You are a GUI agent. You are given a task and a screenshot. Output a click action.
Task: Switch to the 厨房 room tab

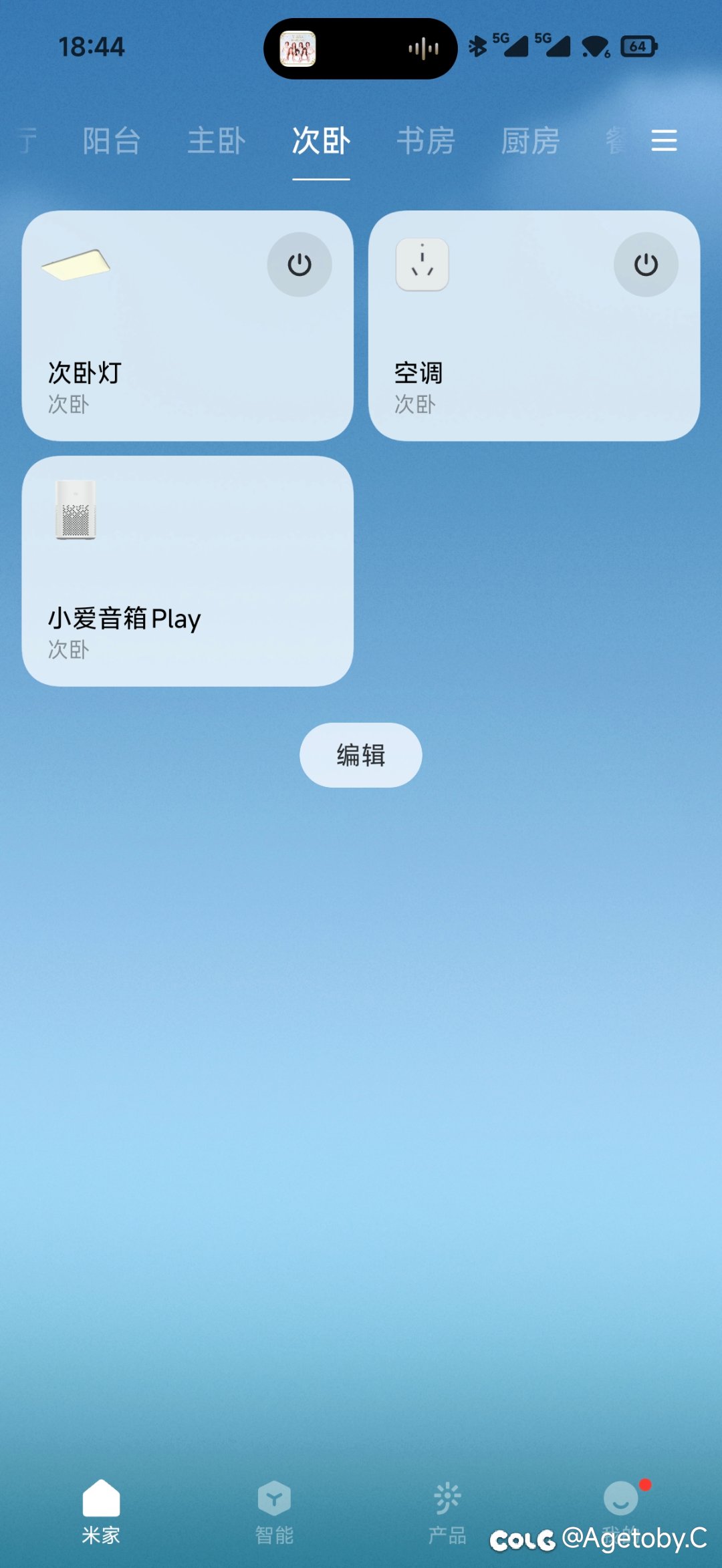click(530, 141)
